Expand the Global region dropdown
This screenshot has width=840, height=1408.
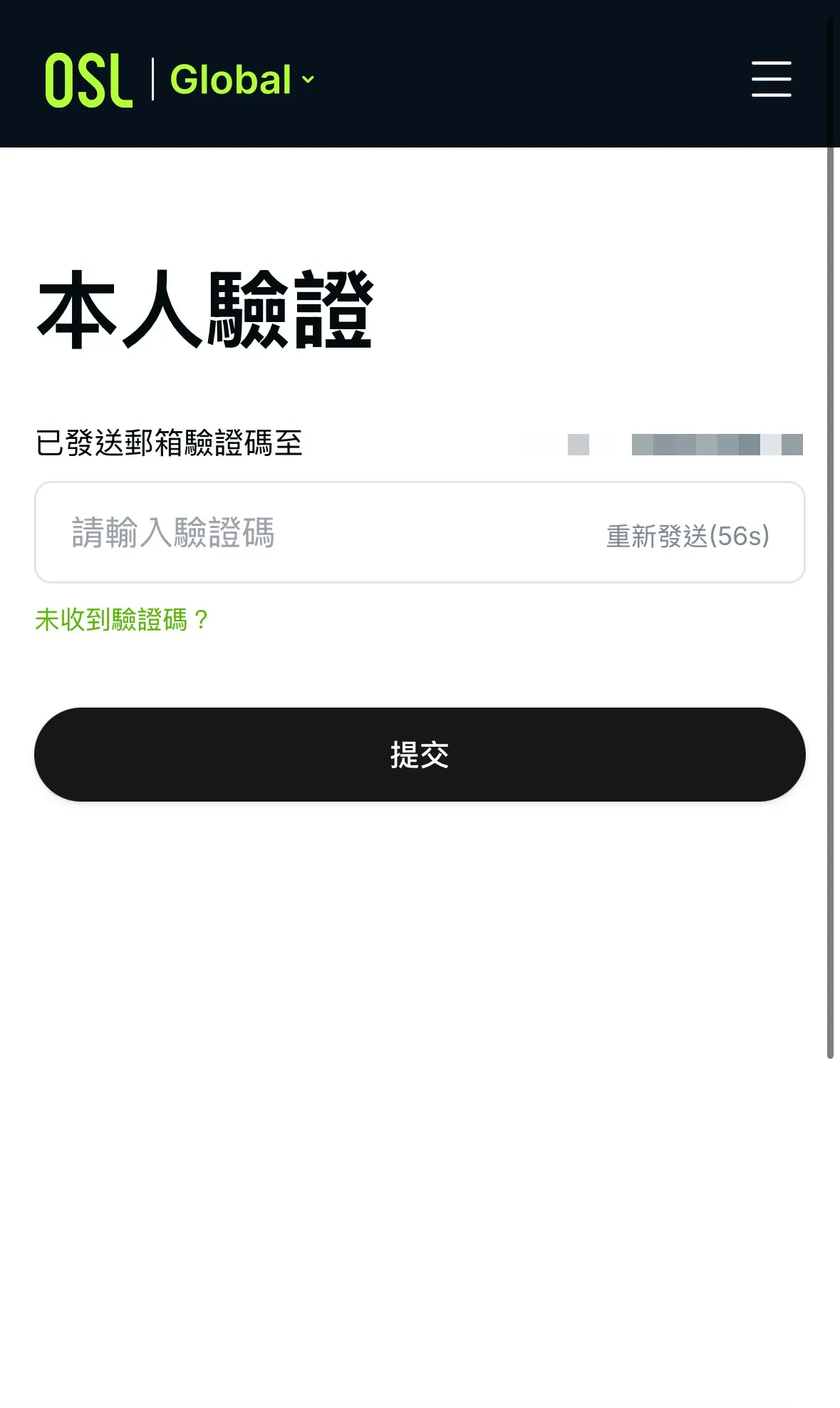(x=242, y=80)
